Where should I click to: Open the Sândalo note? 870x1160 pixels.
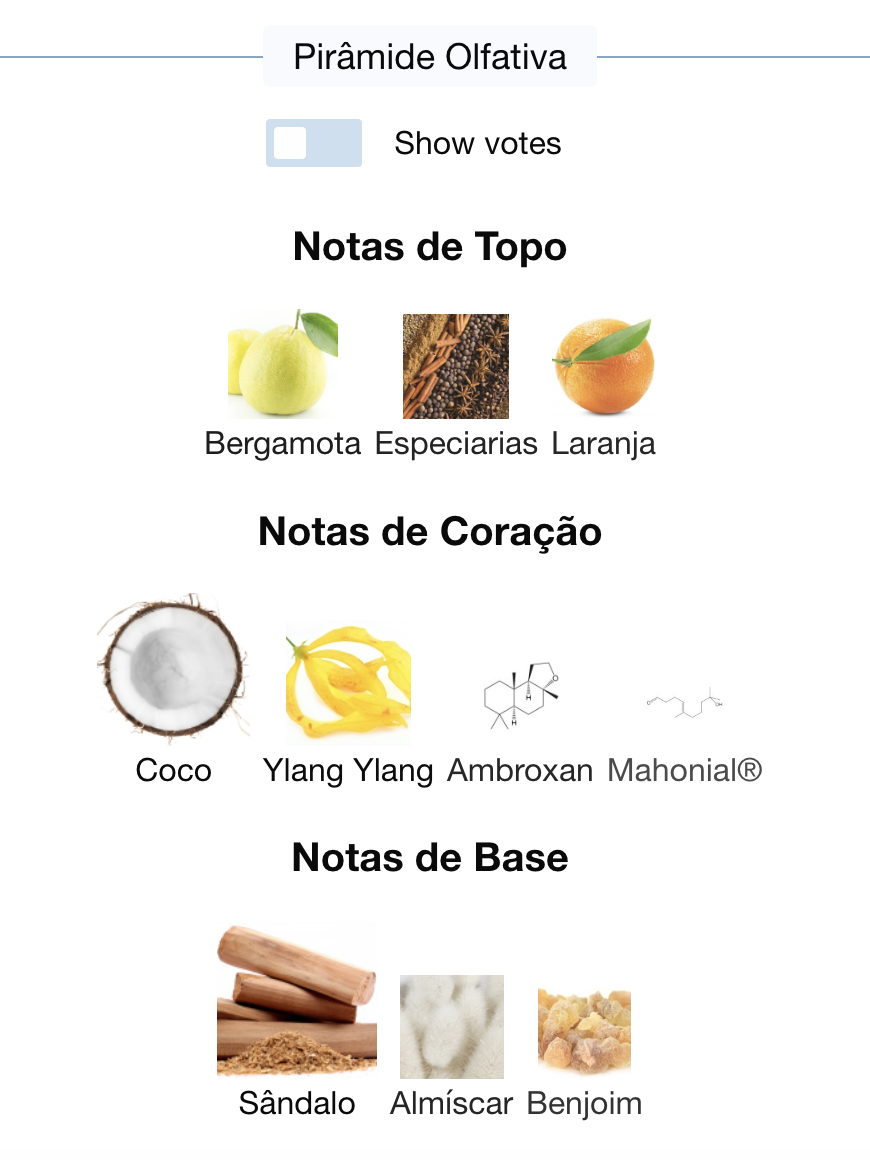tap(297, 1000)
